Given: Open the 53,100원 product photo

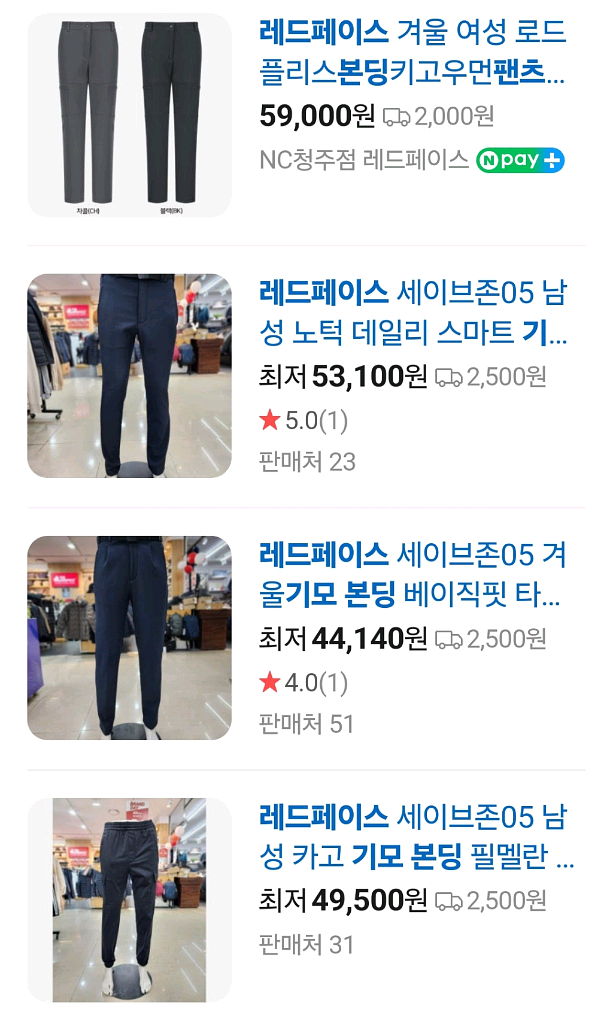Looking at the screenshot, I should pos(129,376).
